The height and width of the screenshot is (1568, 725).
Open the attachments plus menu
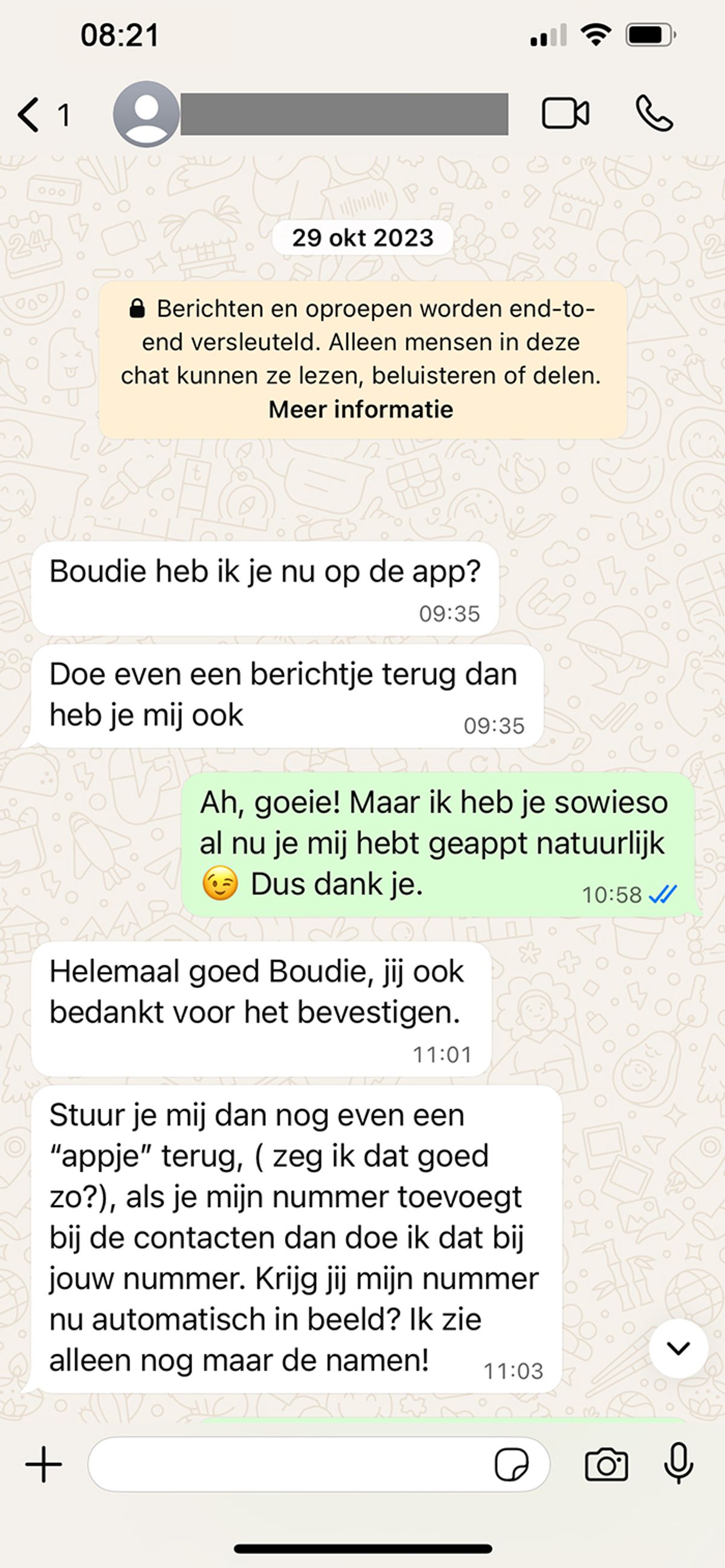click(44, 1464)
